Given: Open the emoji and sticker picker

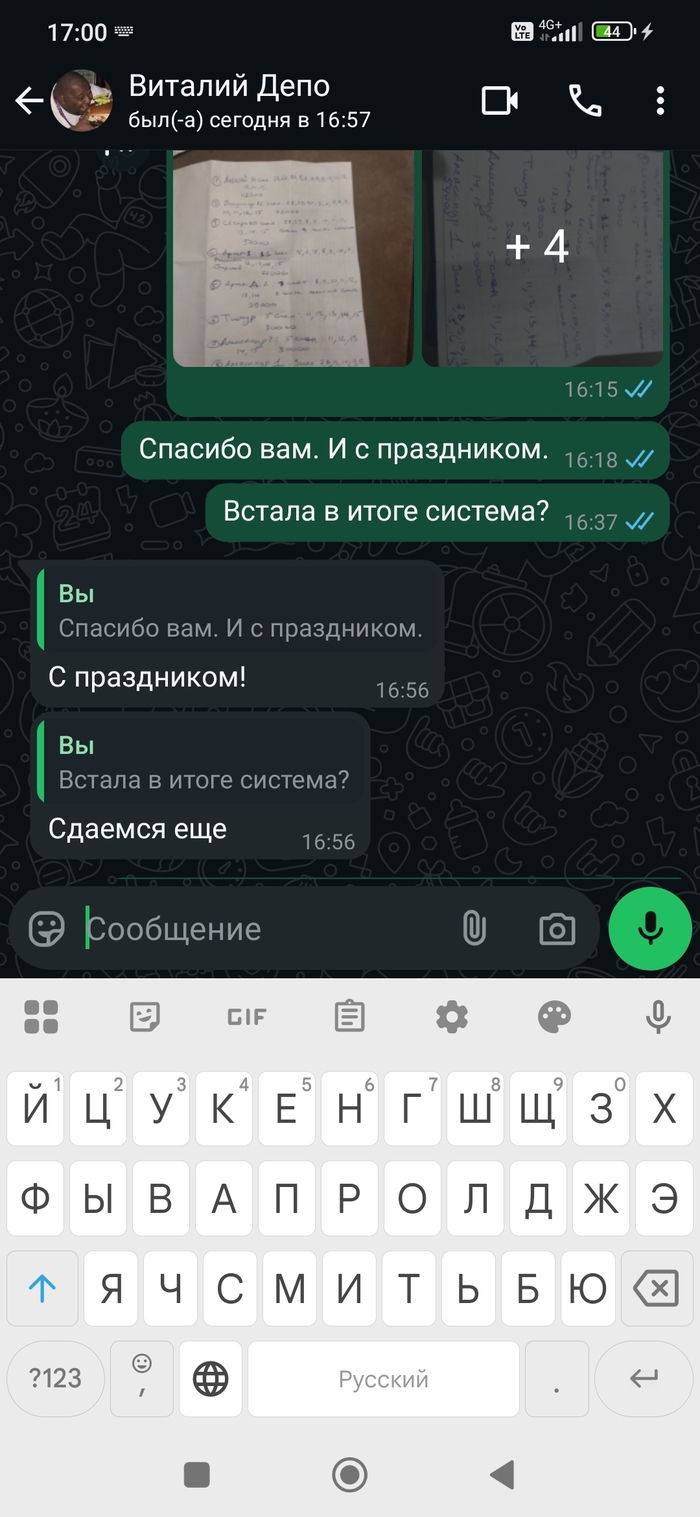Looking at the screenshot, I should [46, 929].
